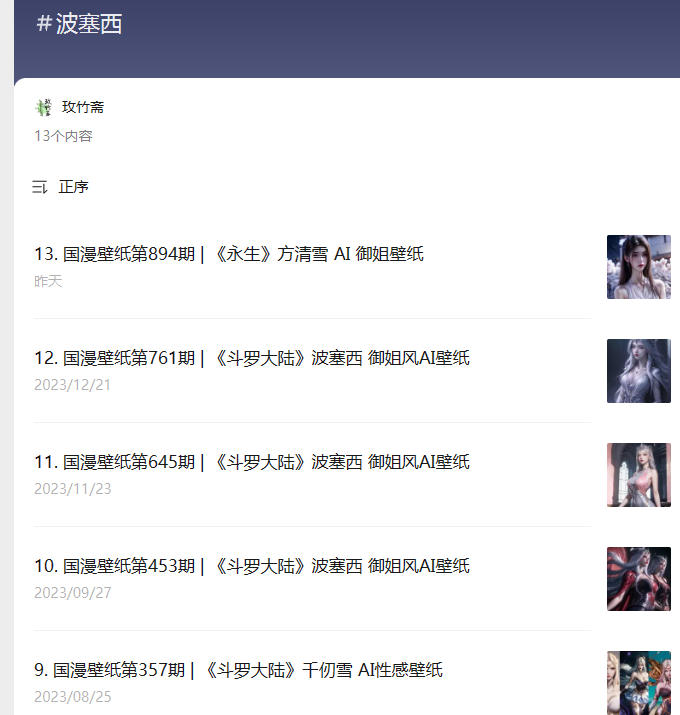The image size is (680, 715).
Task: Open article 10, 国漫壁纸第453期
Action: tap(251, 566)
